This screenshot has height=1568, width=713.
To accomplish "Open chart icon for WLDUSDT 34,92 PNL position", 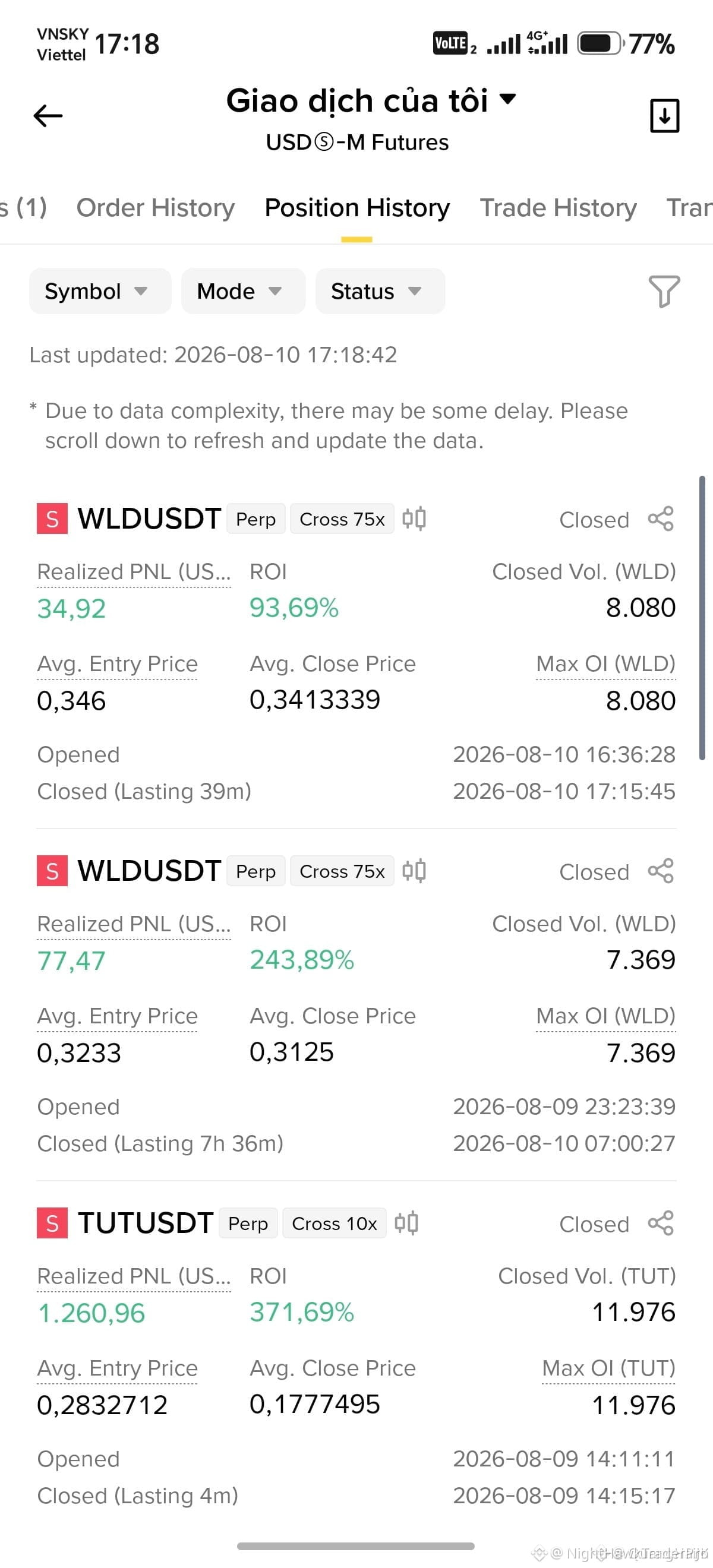I will click(414, 519).
